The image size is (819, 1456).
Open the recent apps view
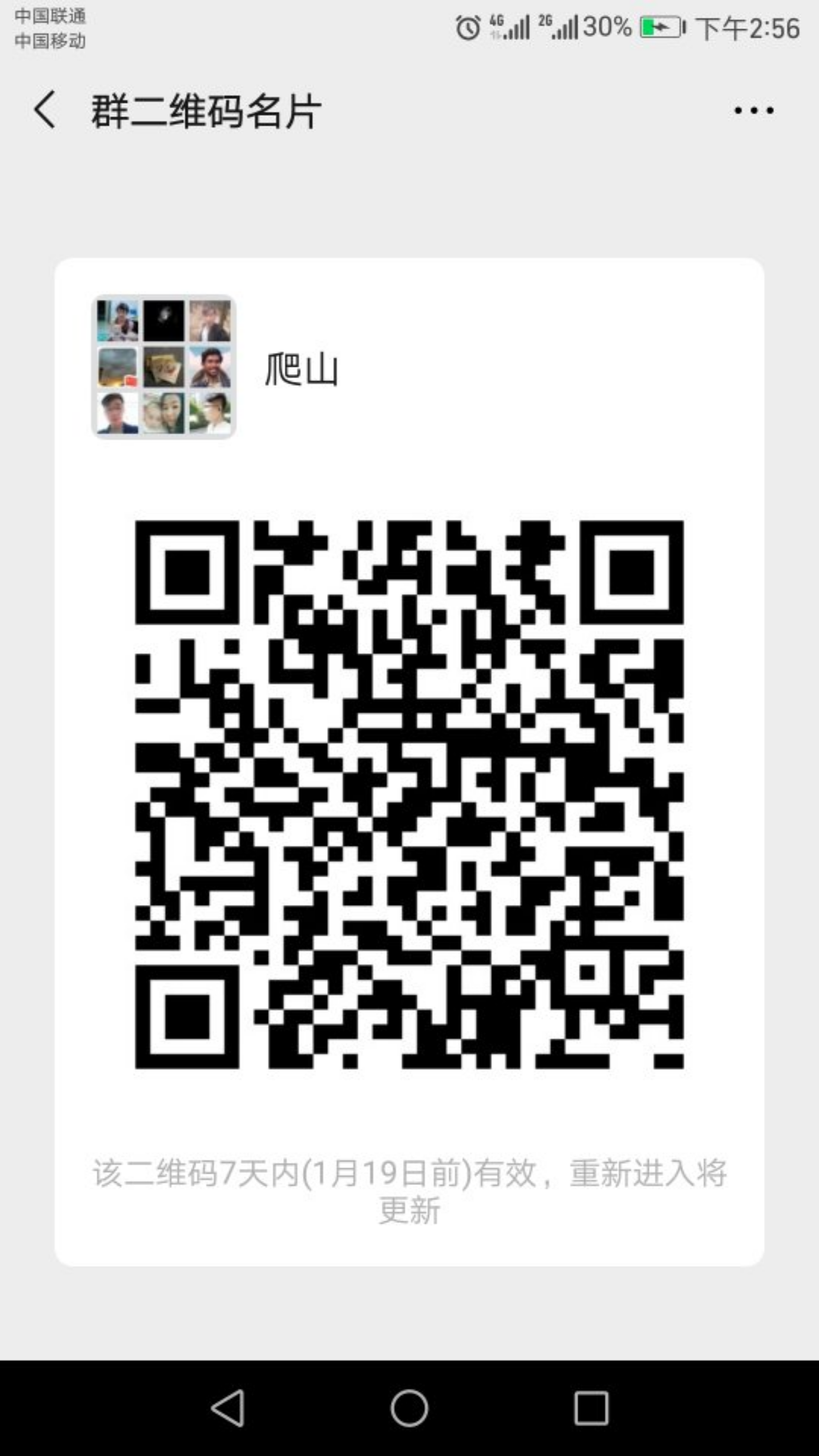point(591,1408)
